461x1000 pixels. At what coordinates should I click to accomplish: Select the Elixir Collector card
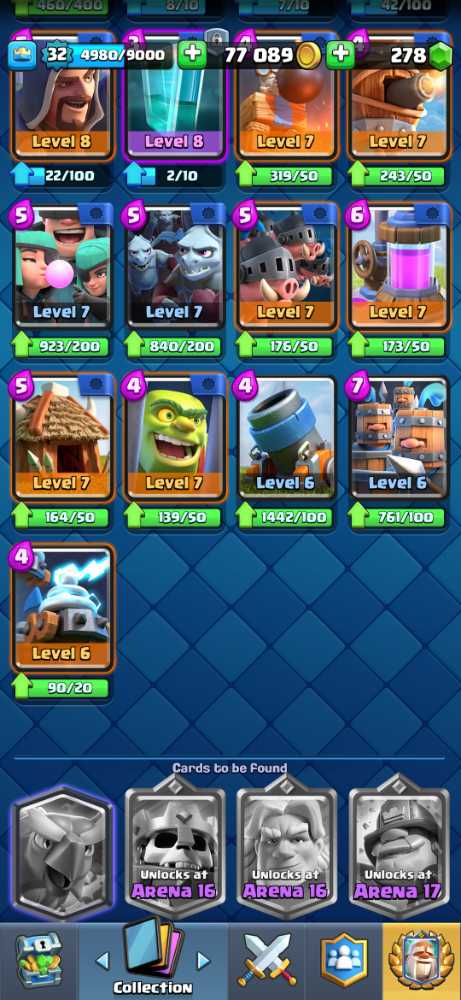click(399, 266)
